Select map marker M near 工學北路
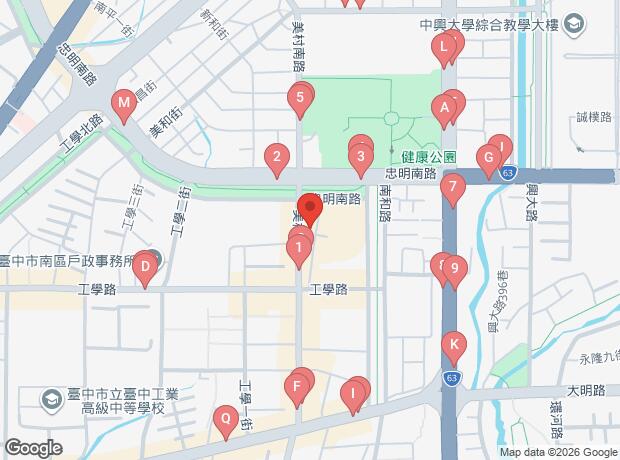Viewport: 620px width, 460px height. pos(124,103)
